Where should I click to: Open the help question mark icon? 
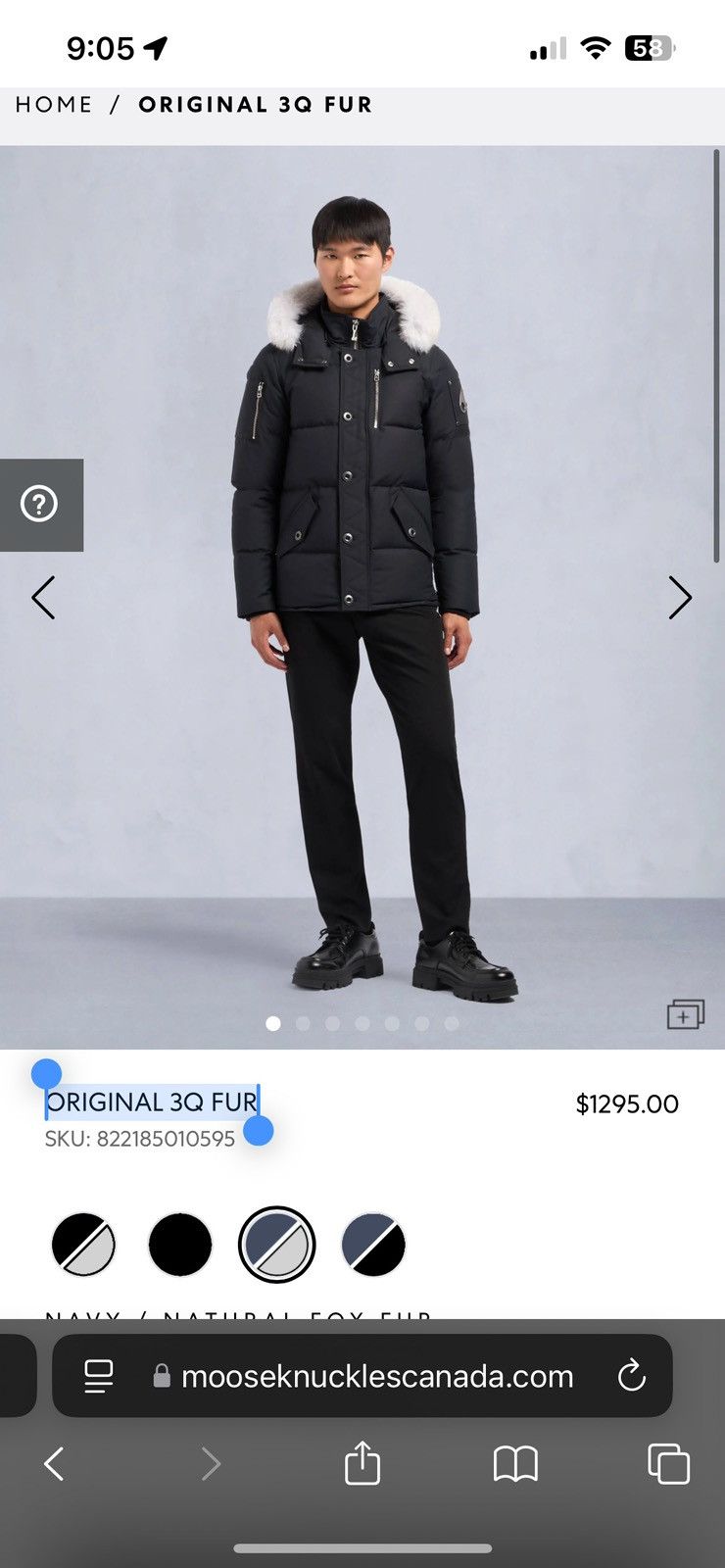click(x=40, y=506)
